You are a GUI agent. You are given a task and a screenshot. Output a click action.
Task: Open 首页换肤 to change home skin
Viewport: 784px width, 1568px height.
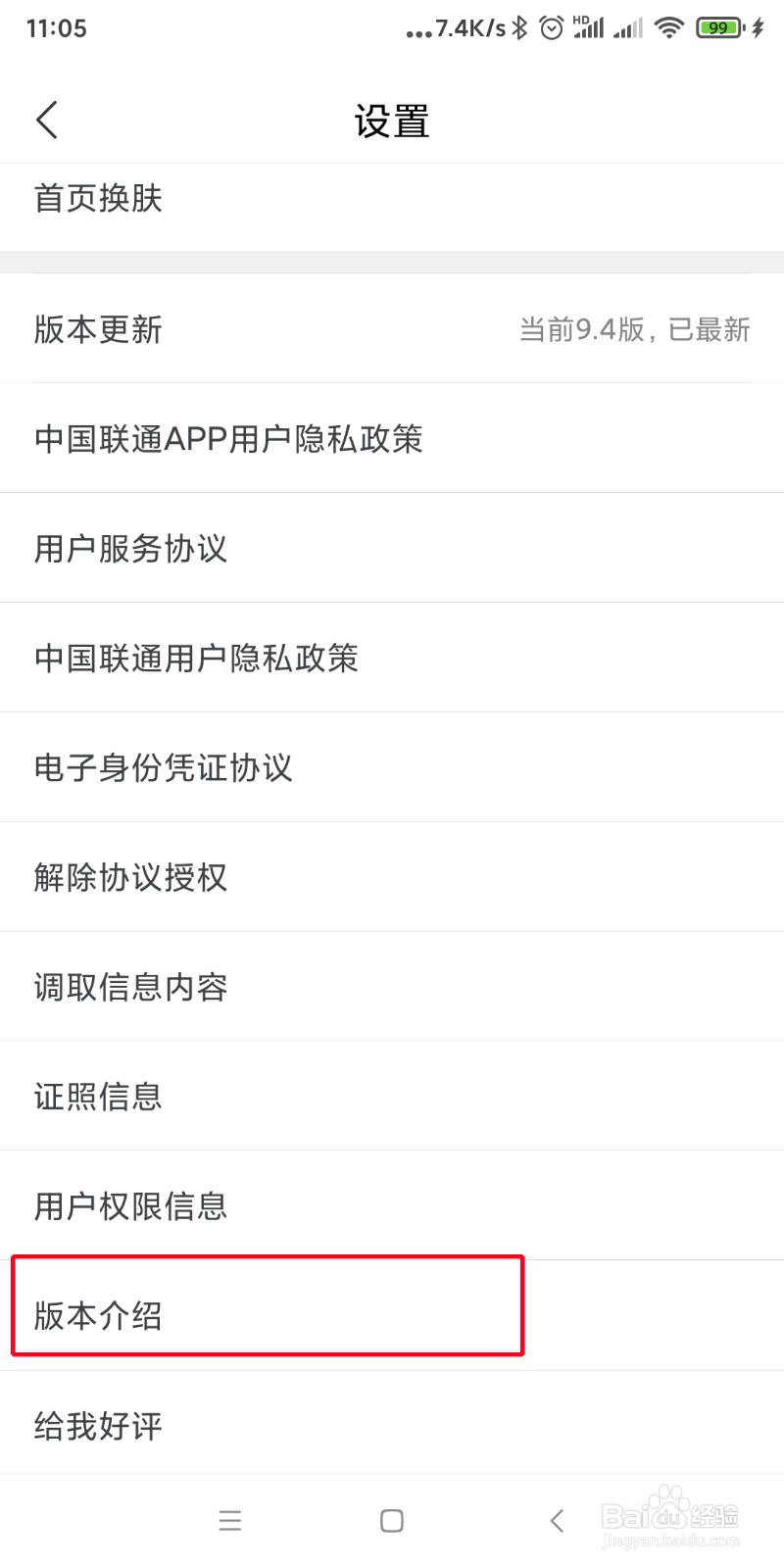(x=98, y=199)
